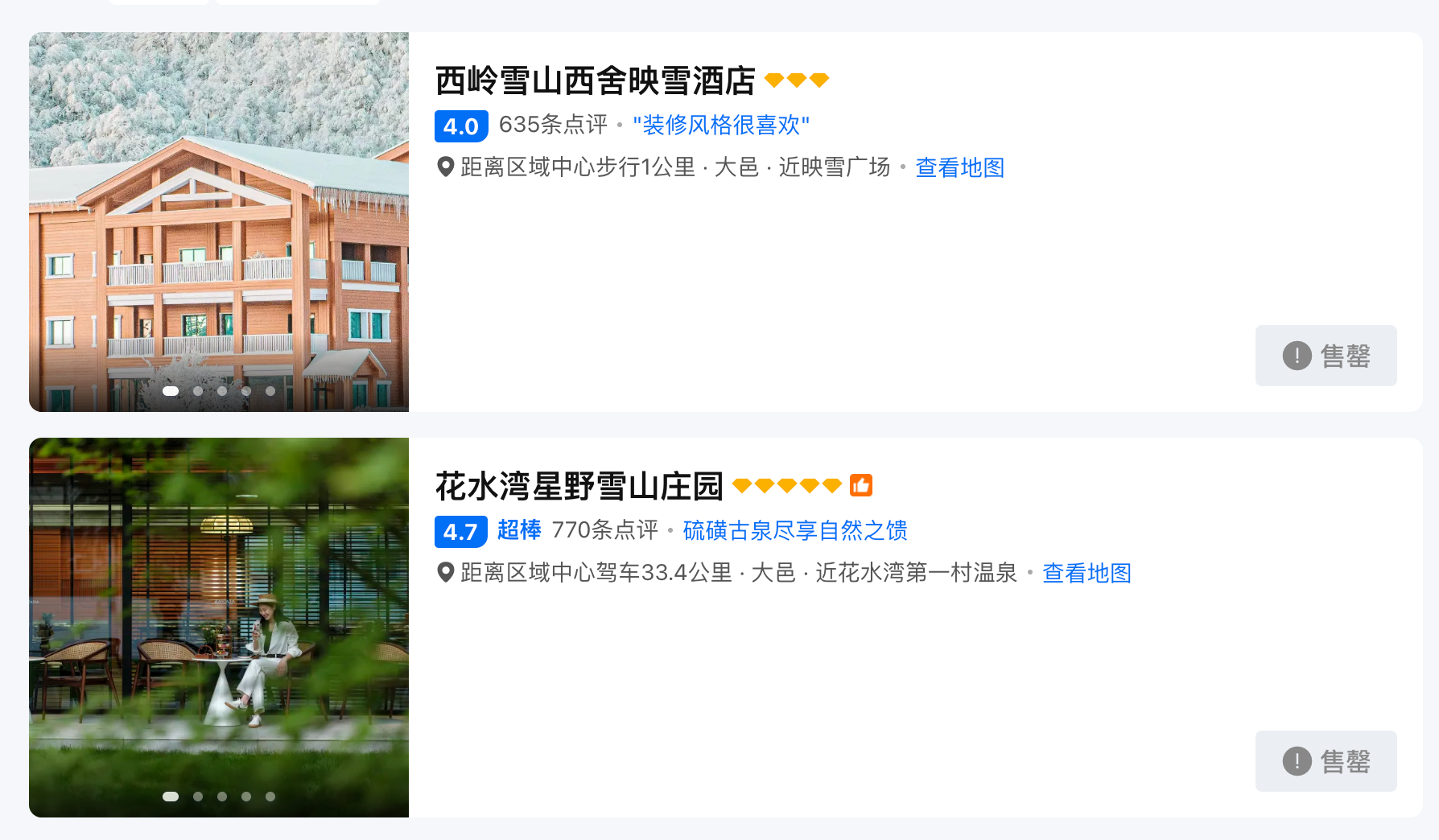Open hotel title 西岭雪山西舍映雪酒店

(595, 81)
